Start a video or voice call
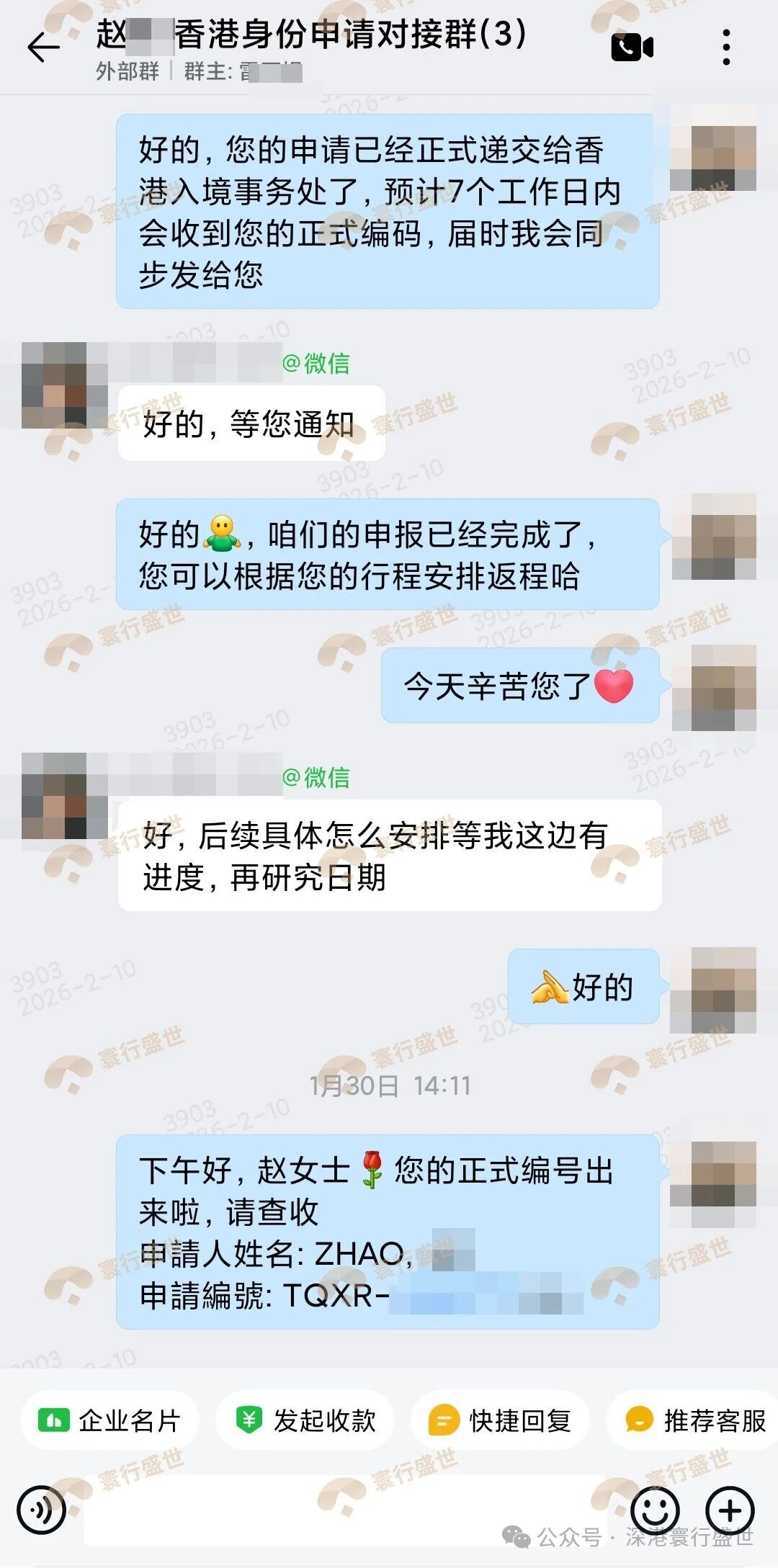The width and height of the screenshot is (778, 1568). (632, 48)
